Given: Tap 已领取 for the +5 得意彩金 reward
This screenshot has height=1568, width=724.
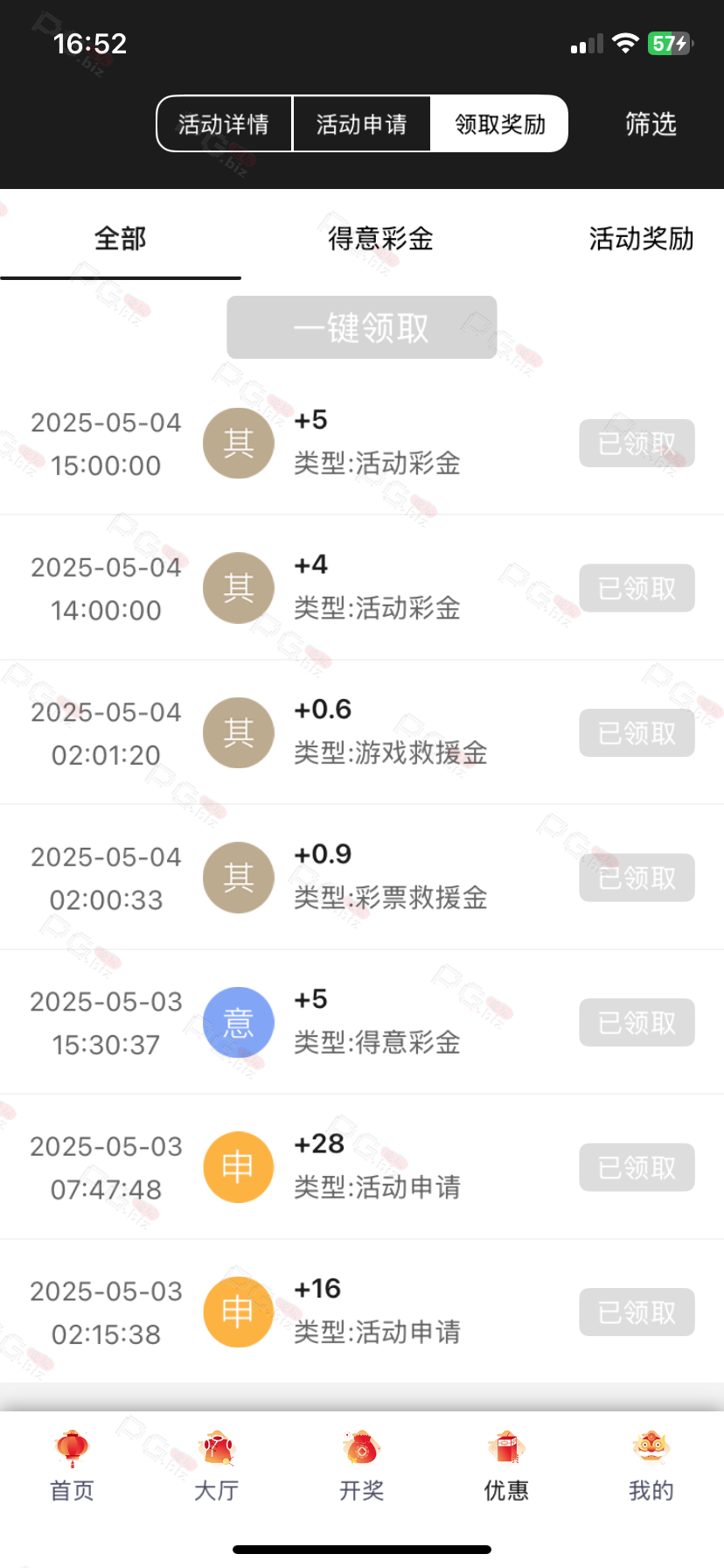Looking at the screenshot, I should (x=637, y=1022).
